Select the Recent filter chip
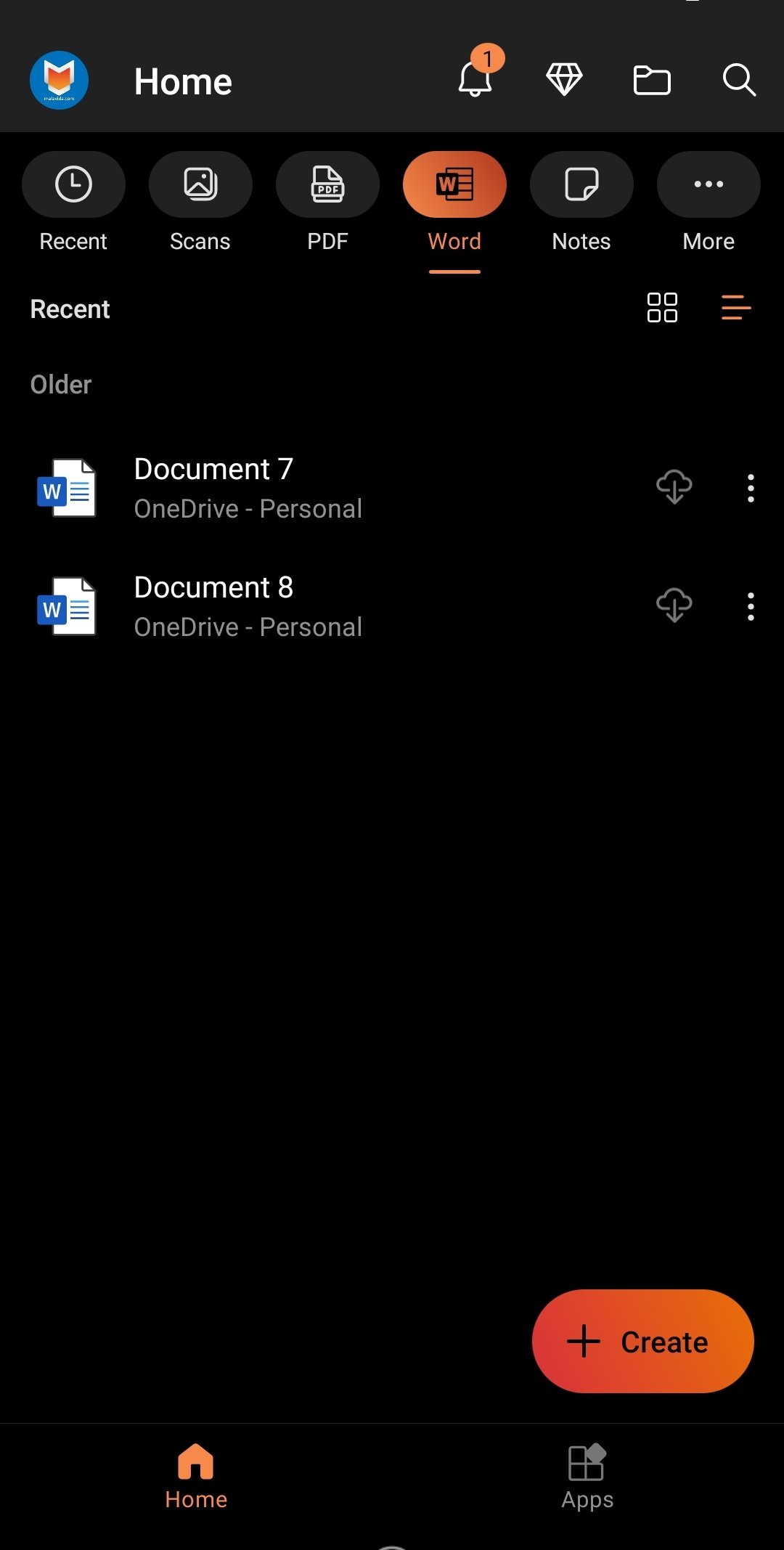This screenshot has width=784, height=1550. pyautogui.click(x=73, y=203)
